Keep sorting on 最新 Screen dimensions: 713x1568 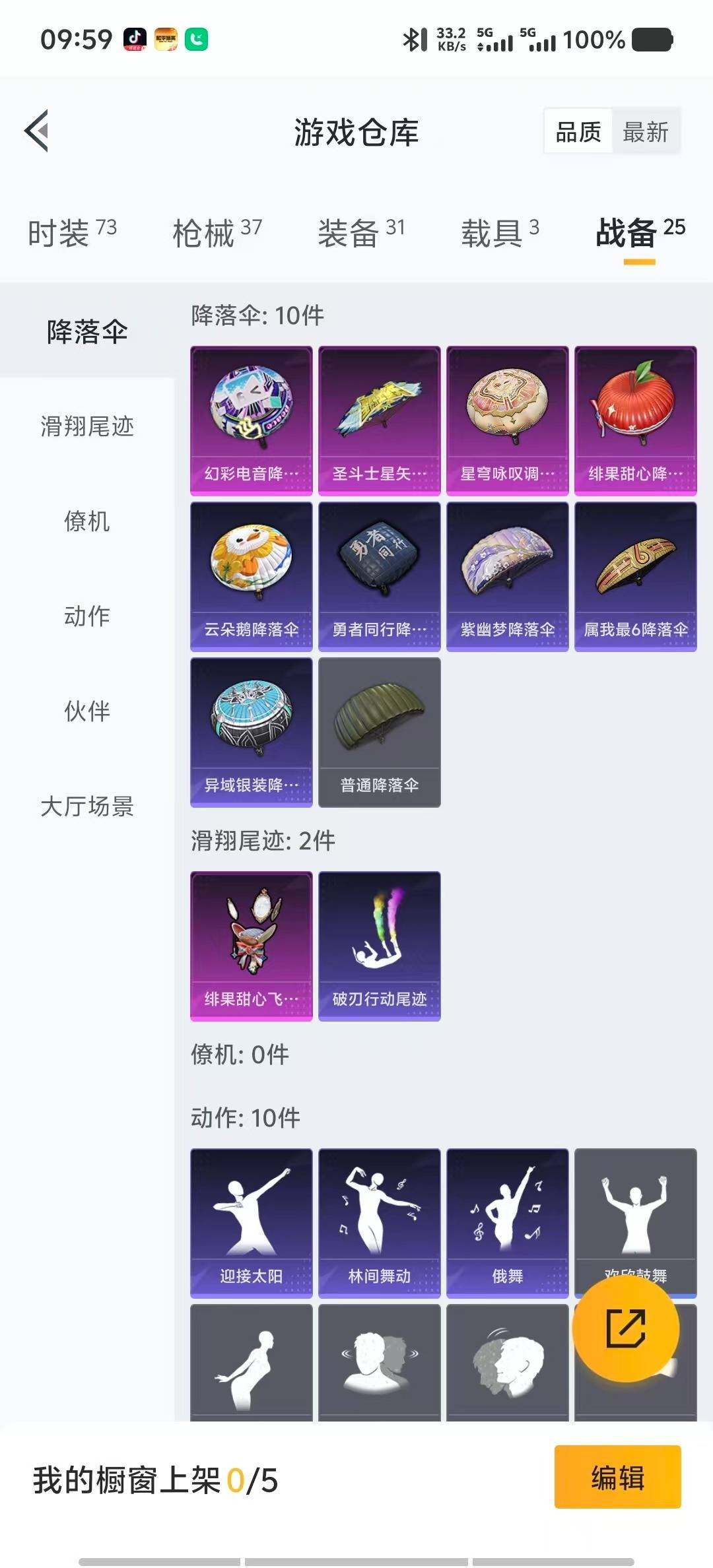(x=644, y=132)
